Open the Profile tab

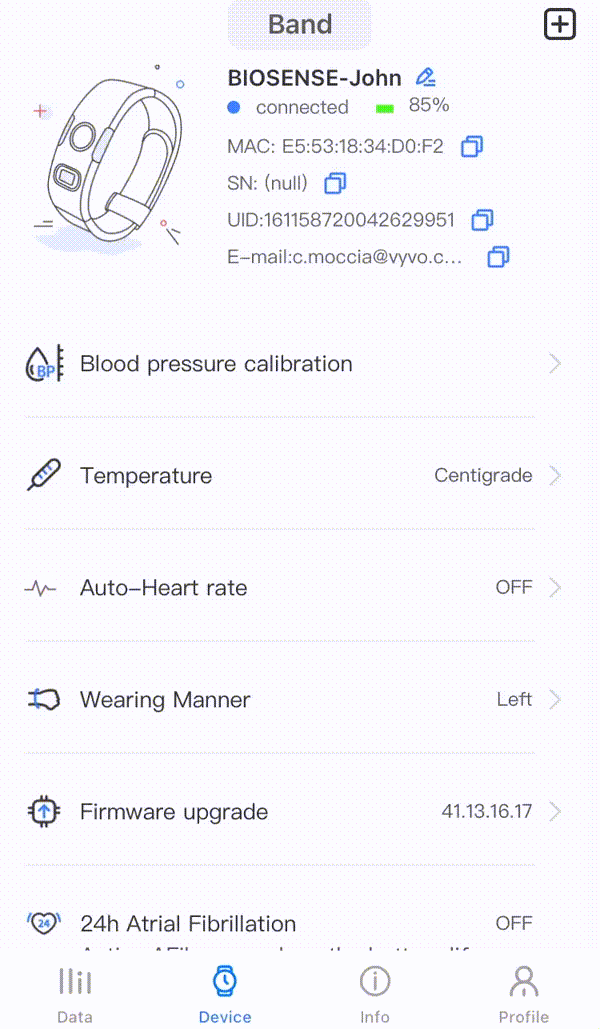(524, 994)
